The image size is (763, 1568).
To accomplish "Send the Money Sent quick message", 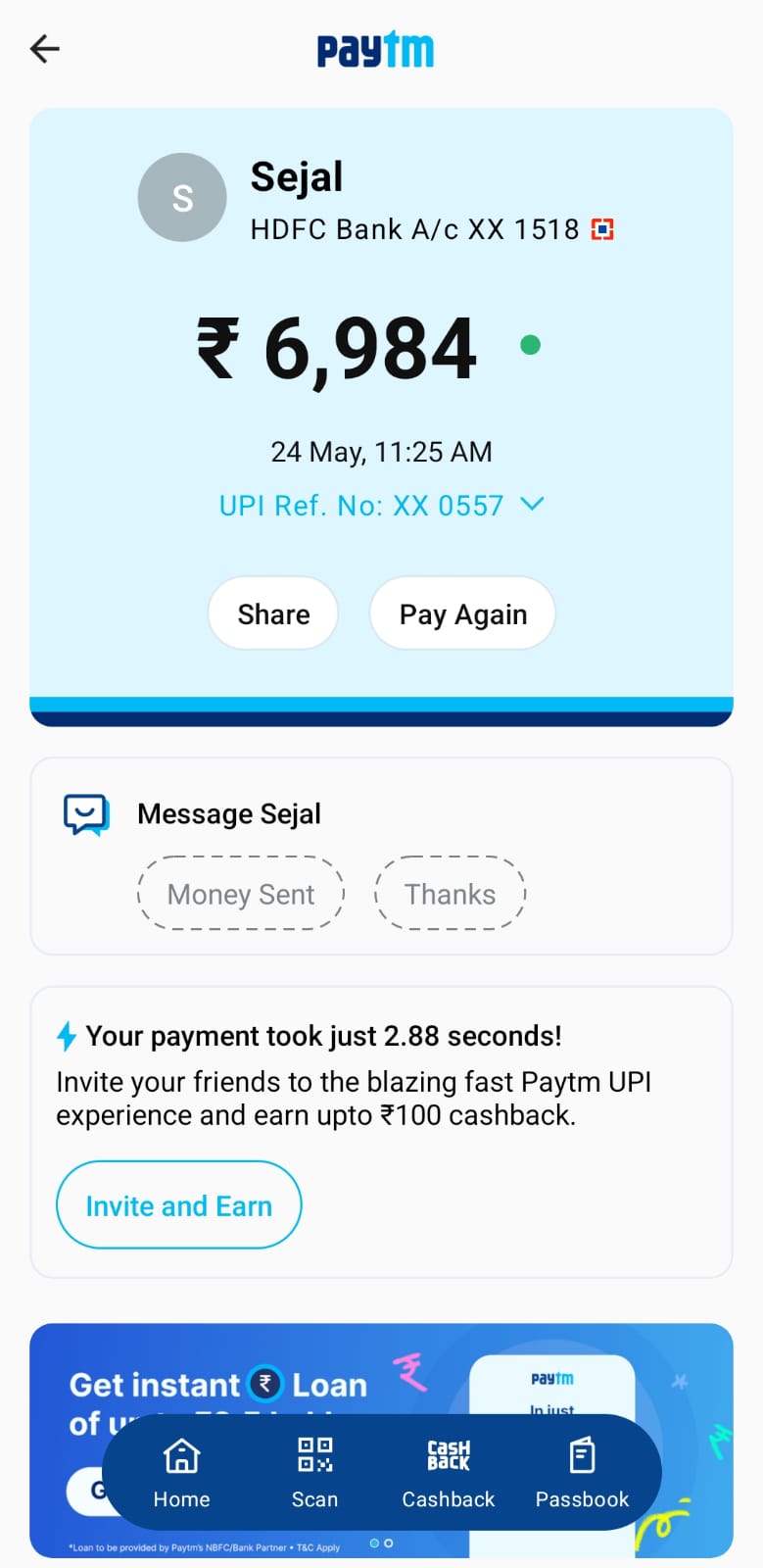I will (241, 894).
